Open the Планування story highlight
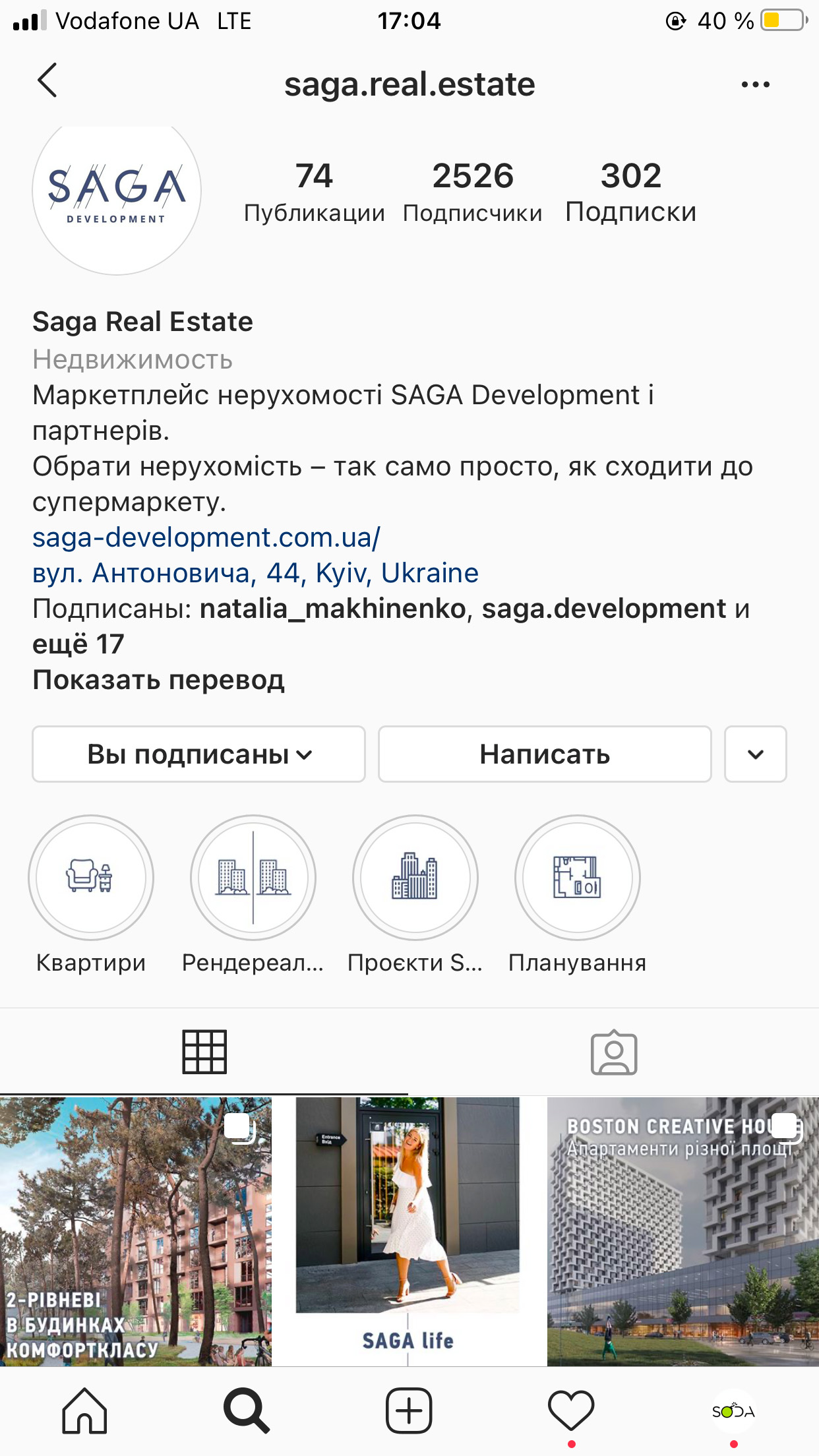 [578, 878]
